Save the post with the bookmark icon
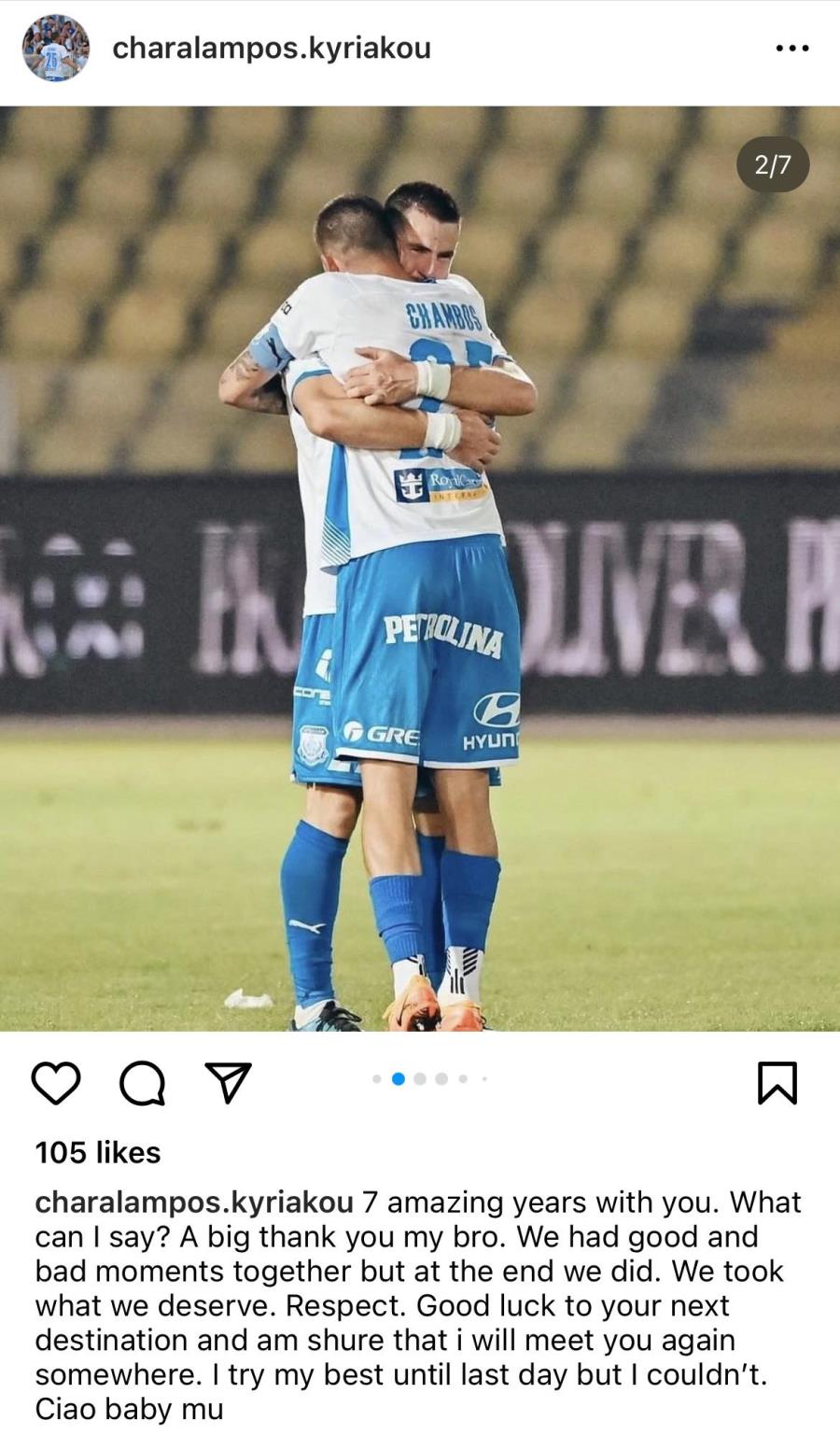840x1435 pixels. pos(777,1082)
